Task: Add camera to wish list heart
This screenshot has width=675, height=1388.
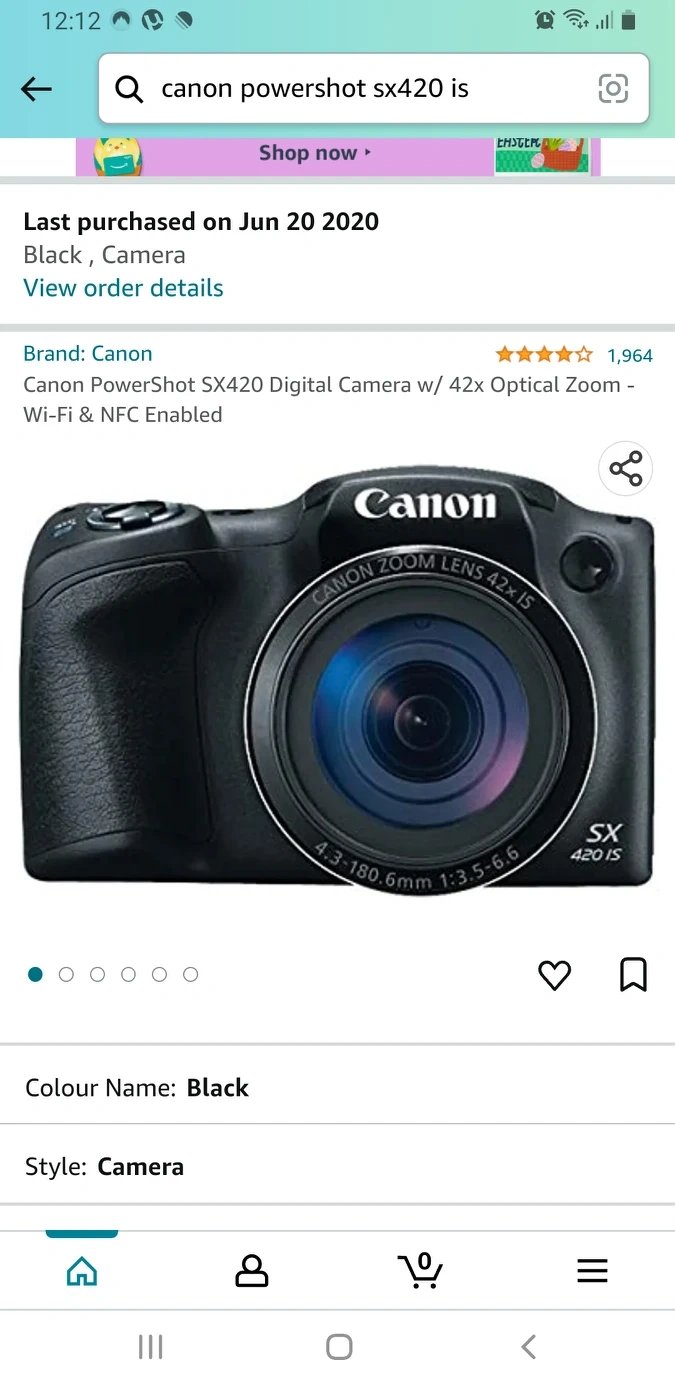Action: (555, 975)
